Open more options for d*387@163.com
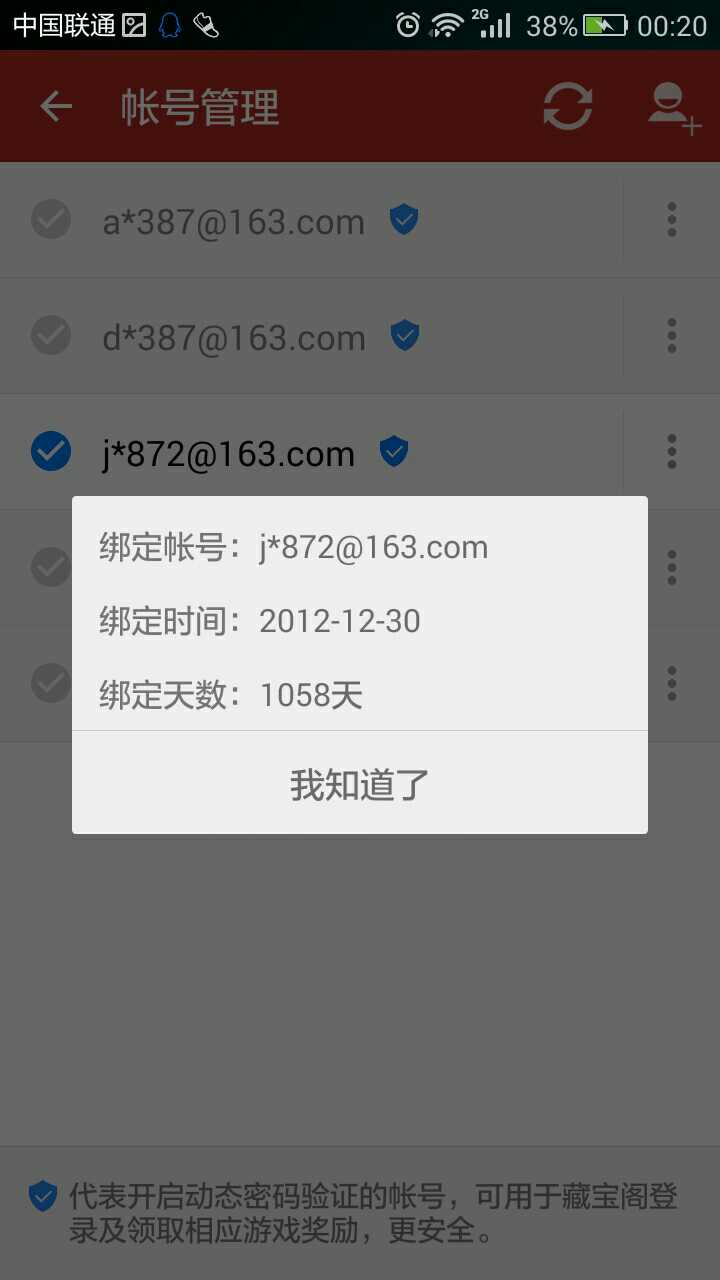This screenshot has width=720, height=1280. tap(672, 336)
